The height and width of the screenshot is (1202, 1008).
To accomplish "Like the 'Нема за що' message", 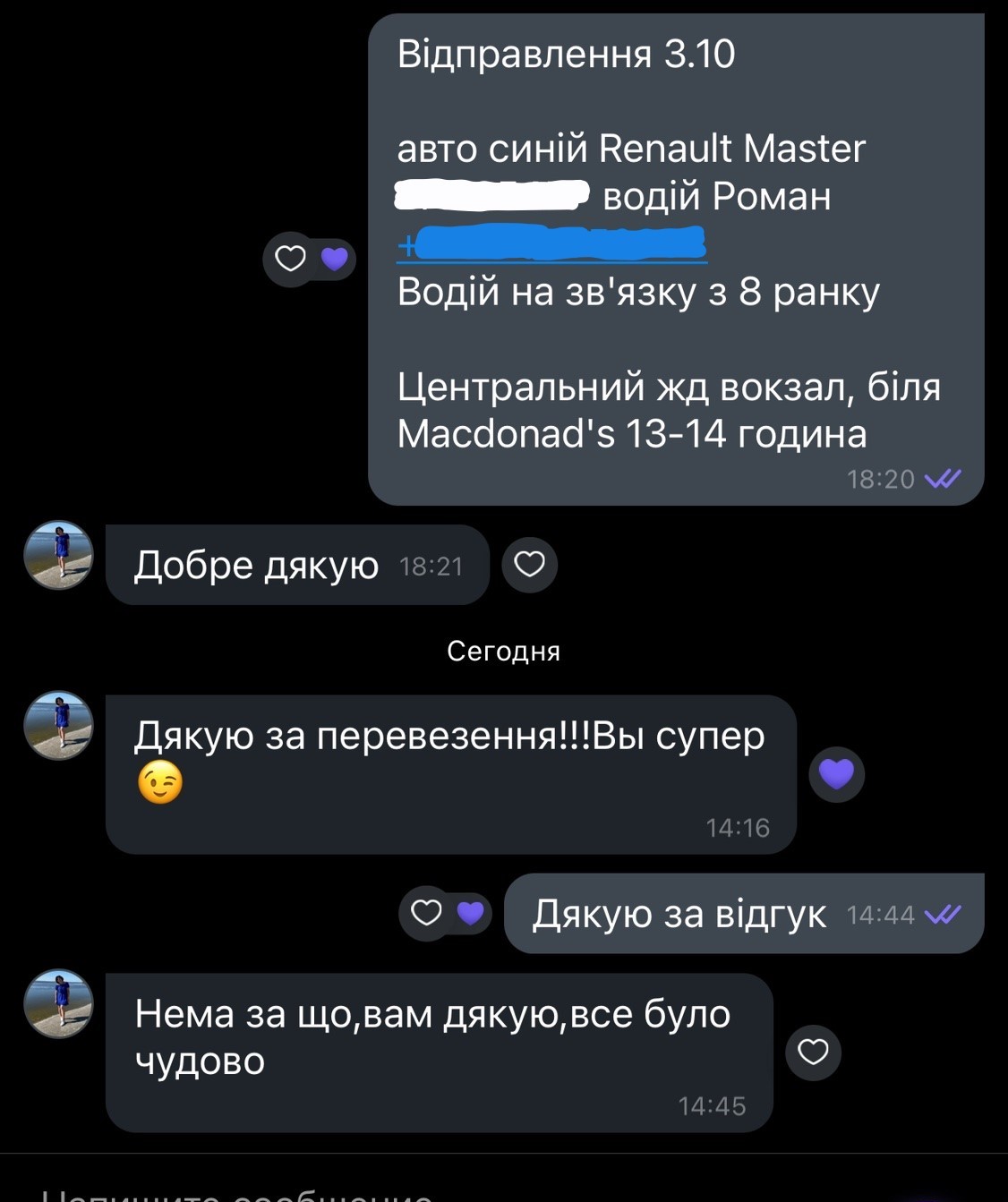I will click(812, 1052).
